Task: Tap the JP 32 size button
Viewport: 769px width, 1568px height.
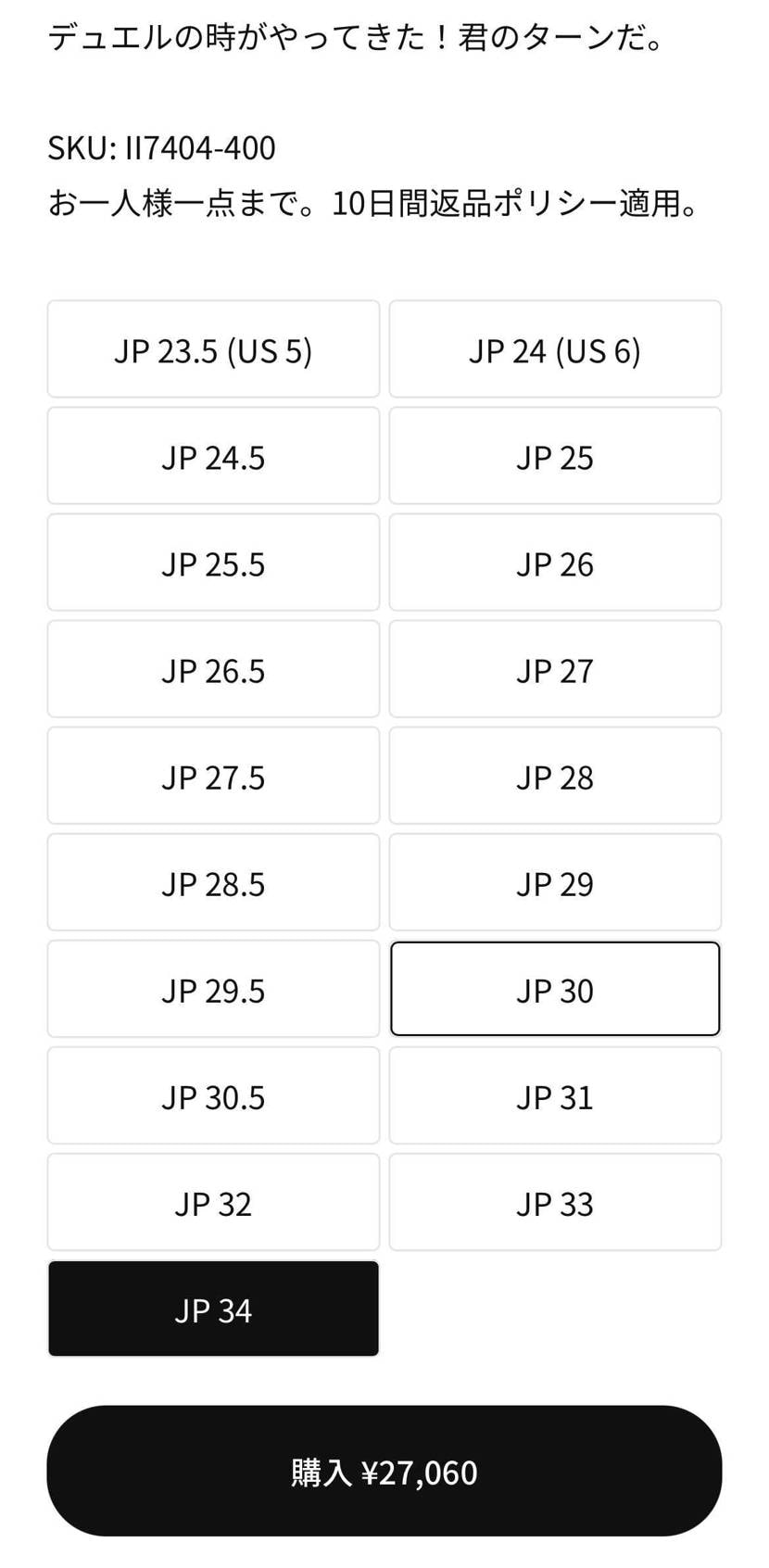Action: point(213,1202)
